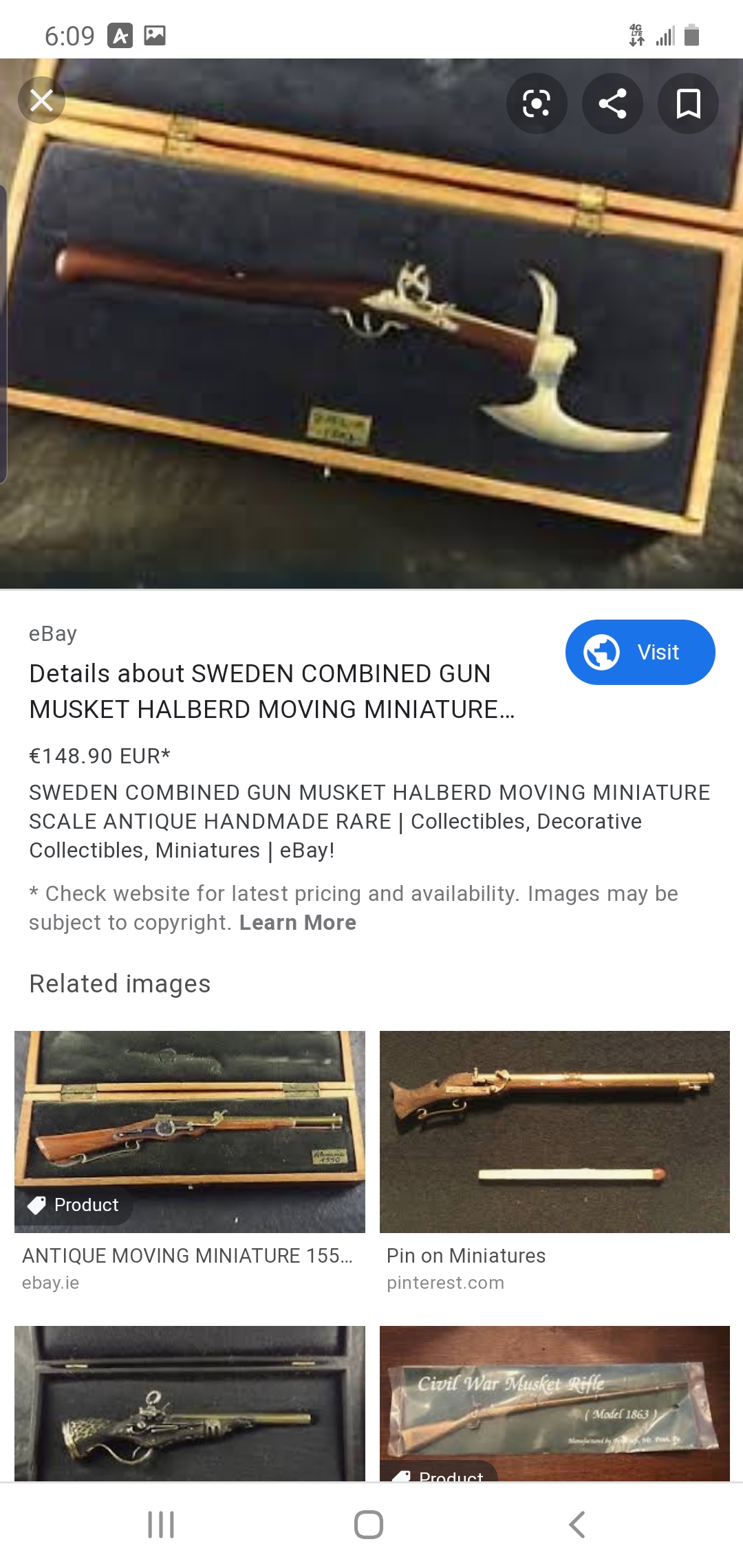Enlarge the main halberd gun photo
The image size is (743, 1568).
tap(371, 323)
